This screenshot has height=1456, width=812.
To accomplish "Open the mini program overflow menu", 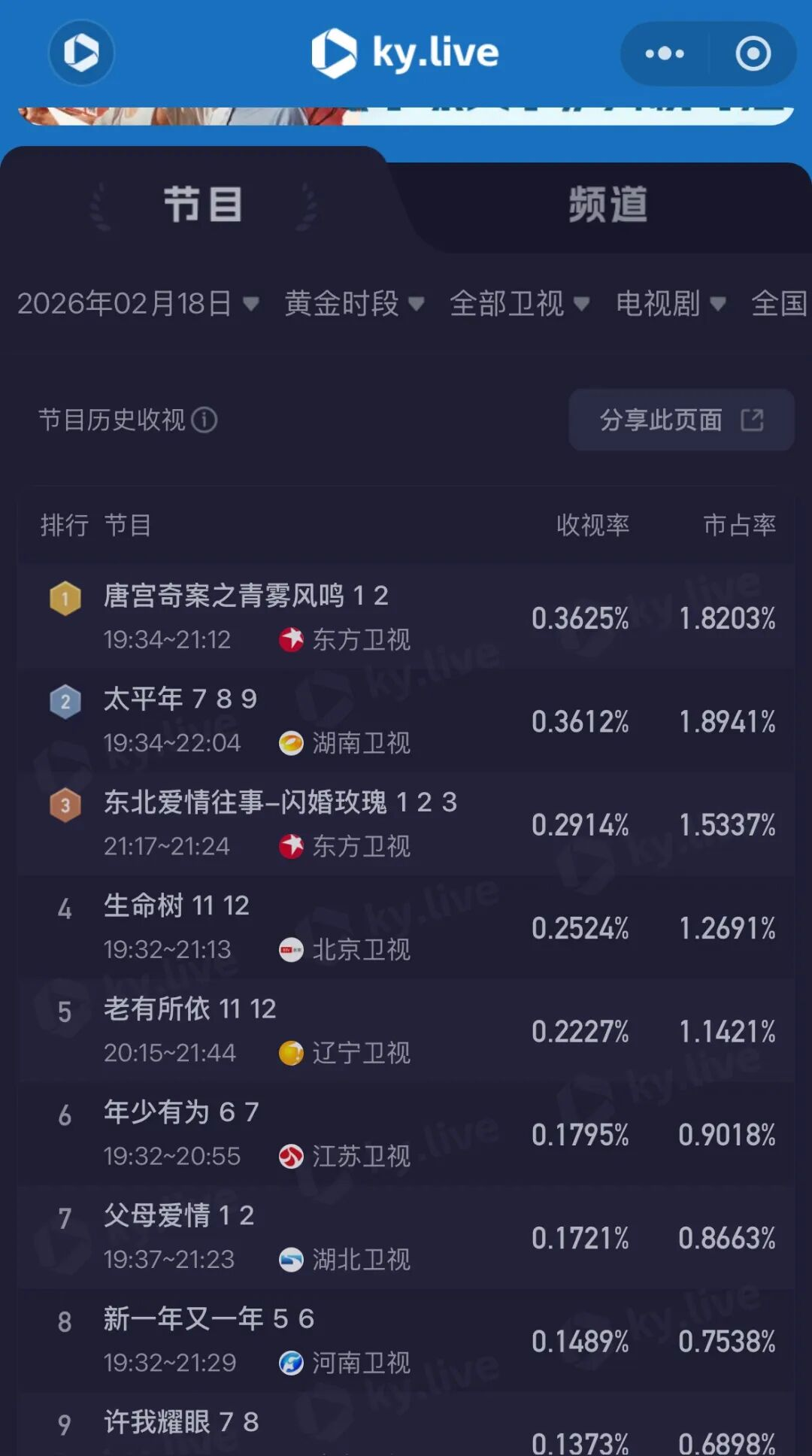I will pyautogui.click(x=665, y=53).
